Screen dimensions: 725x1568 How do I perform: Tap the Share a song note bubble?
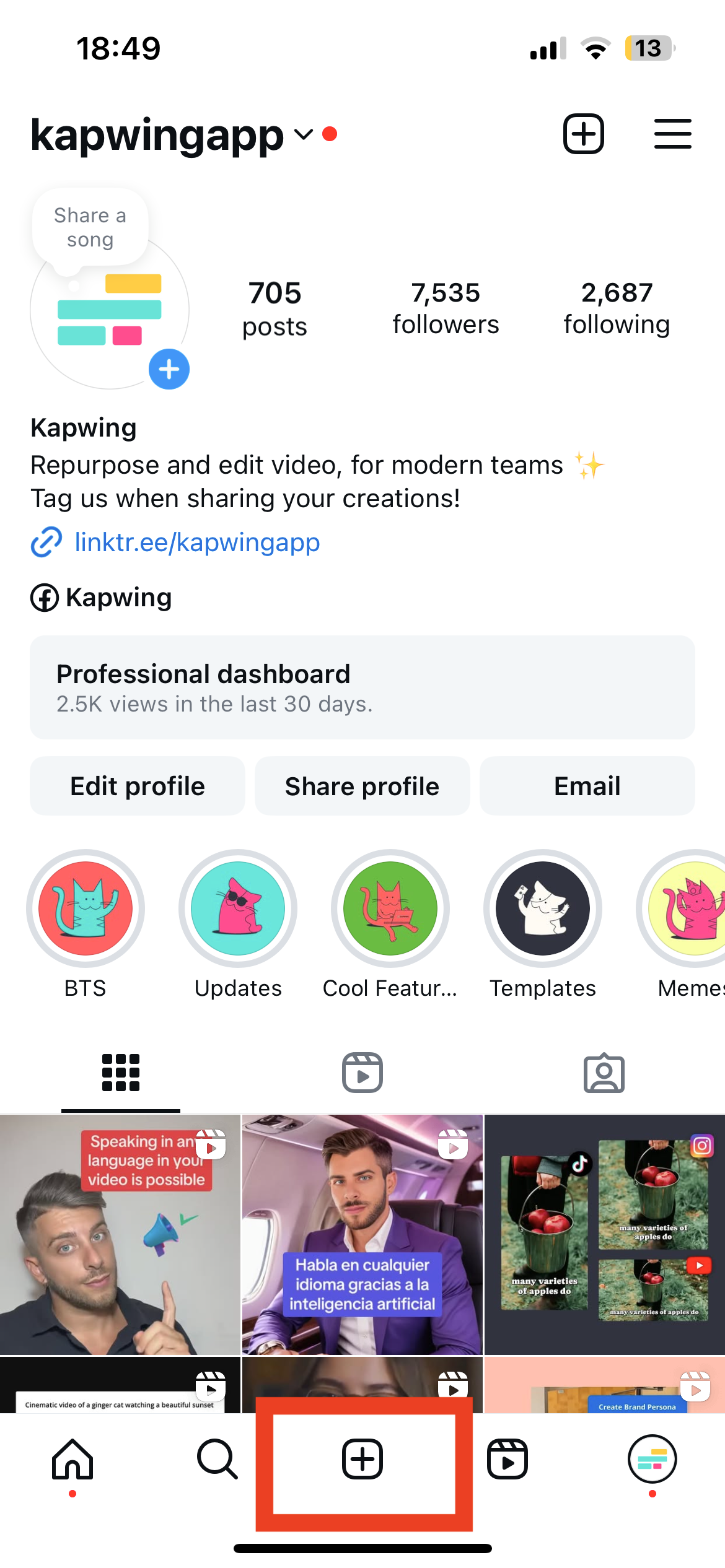(90, 228)
